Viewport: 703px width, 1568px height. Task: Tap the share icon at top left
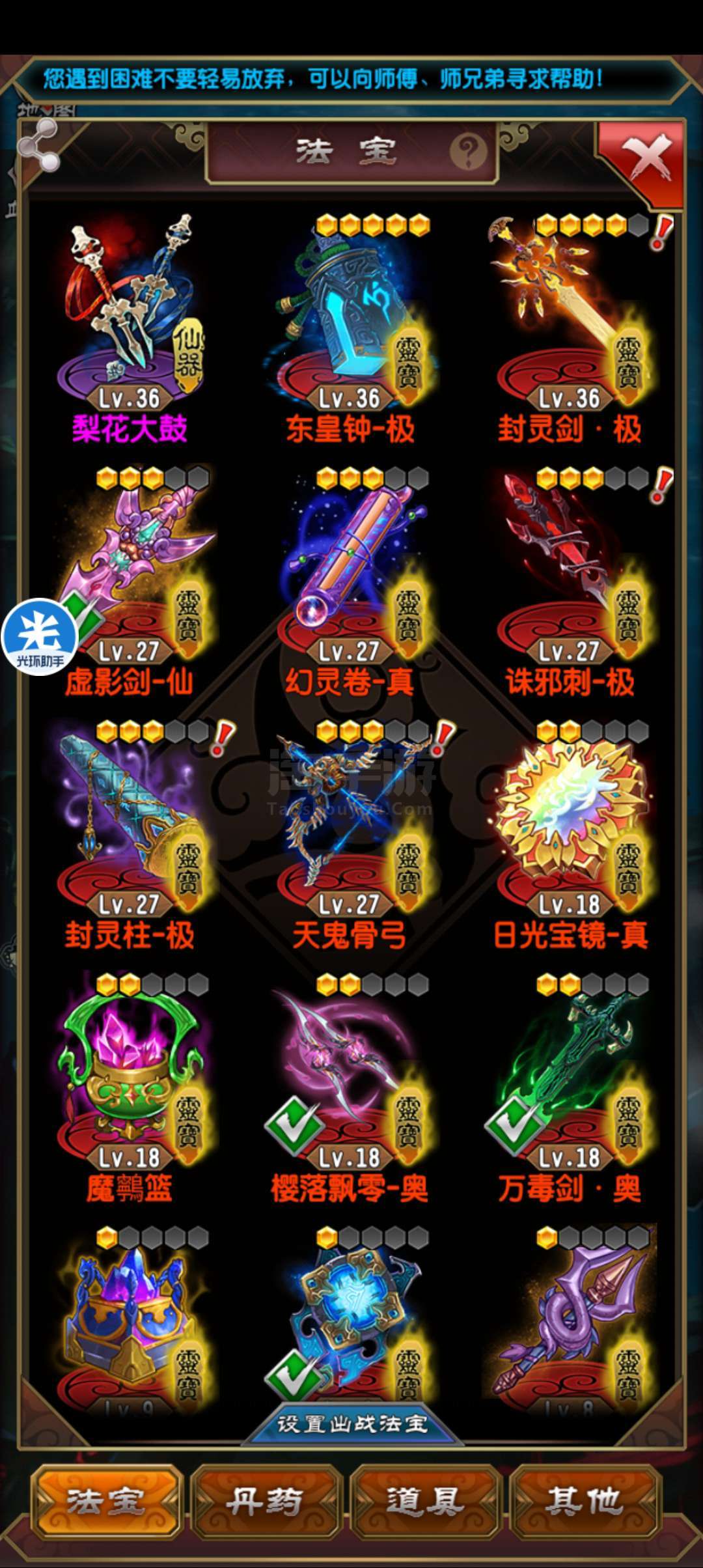(x=38, y=145)
